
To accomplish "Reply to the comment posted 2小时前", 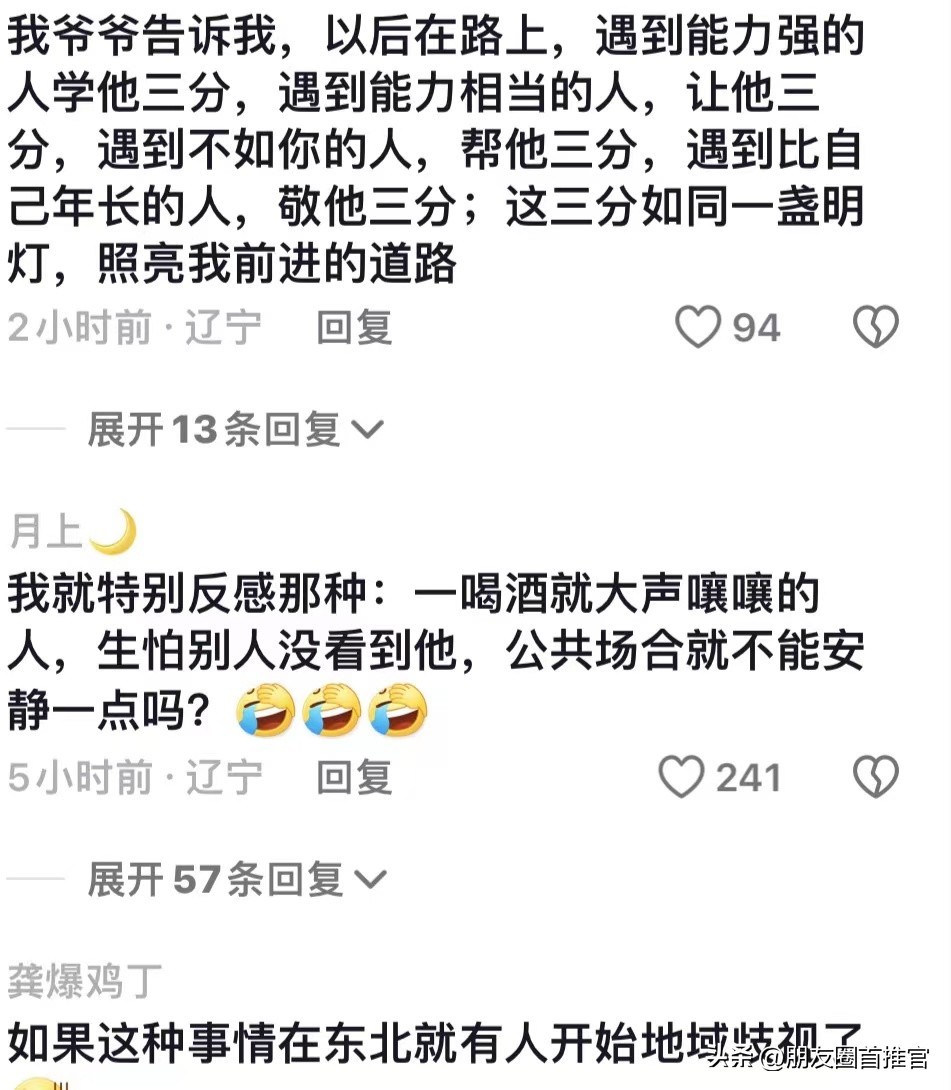I will (x=354, y=328).
